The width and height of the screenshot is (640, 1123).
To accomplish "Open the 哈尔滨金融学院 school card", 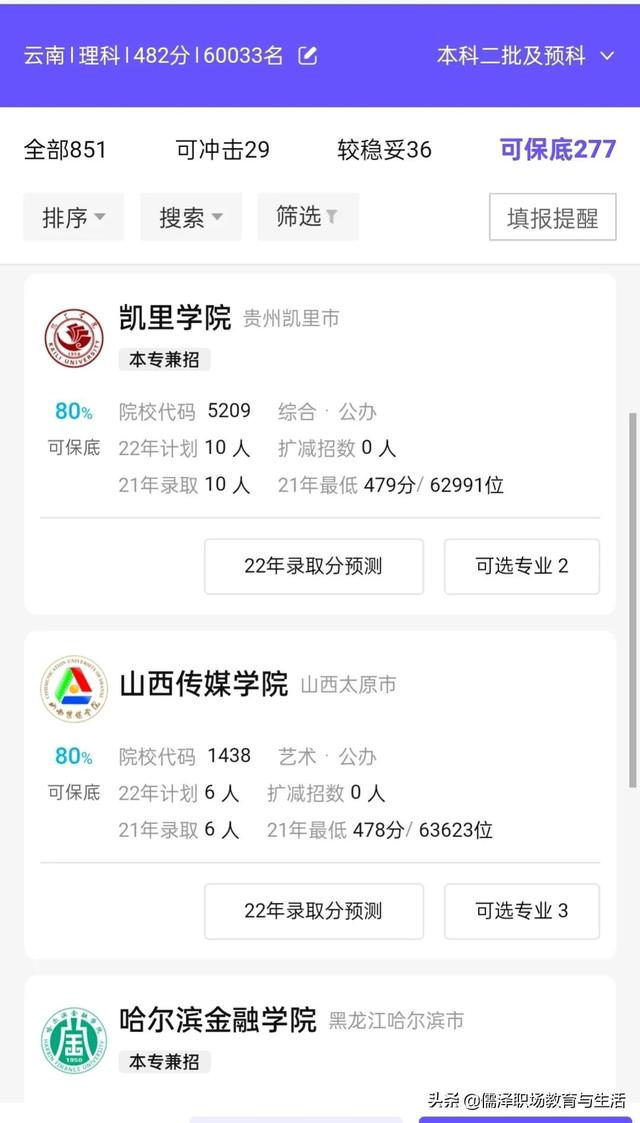I will [217, 1020].
